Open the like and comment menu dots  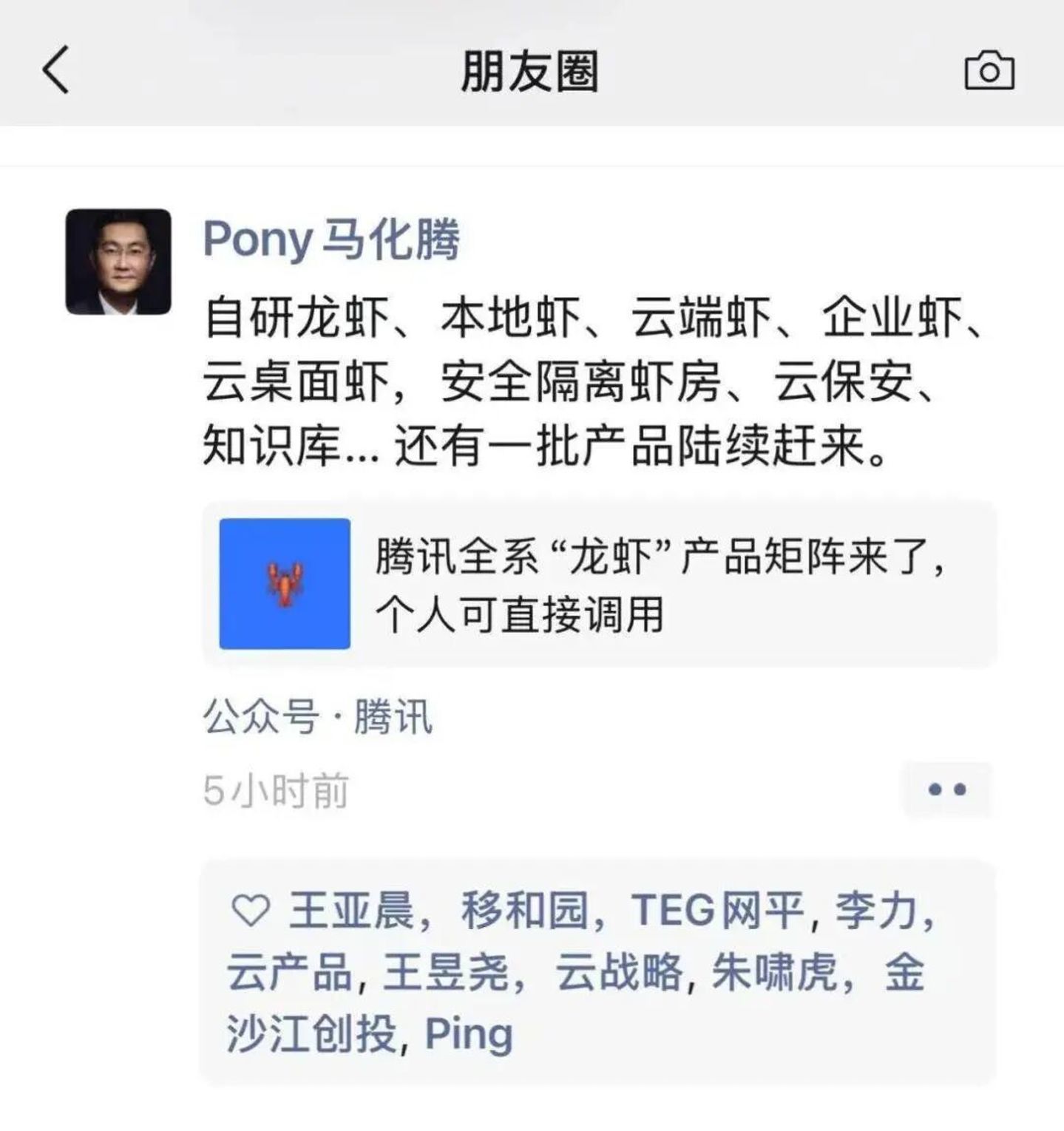pos(946,789)
